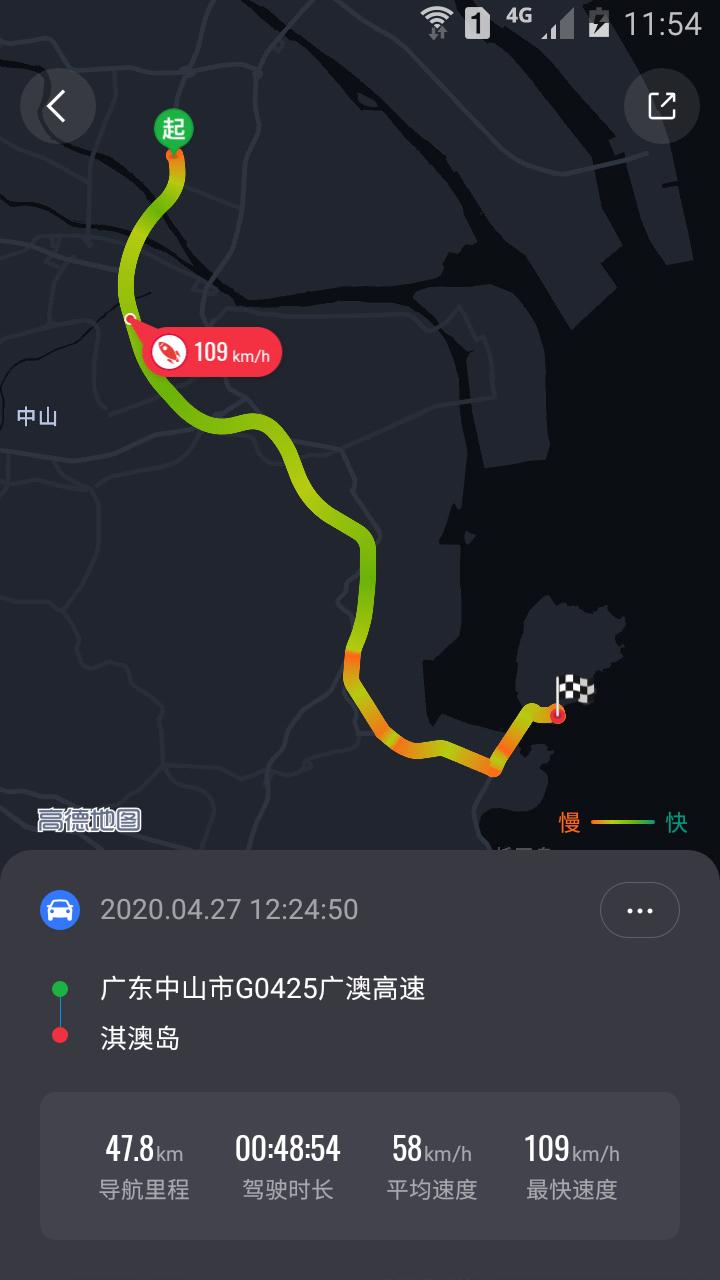Viewport: 720px width, 1280px height.
Task: Tap the 中山 city label on the map
Action: (38, 417)
